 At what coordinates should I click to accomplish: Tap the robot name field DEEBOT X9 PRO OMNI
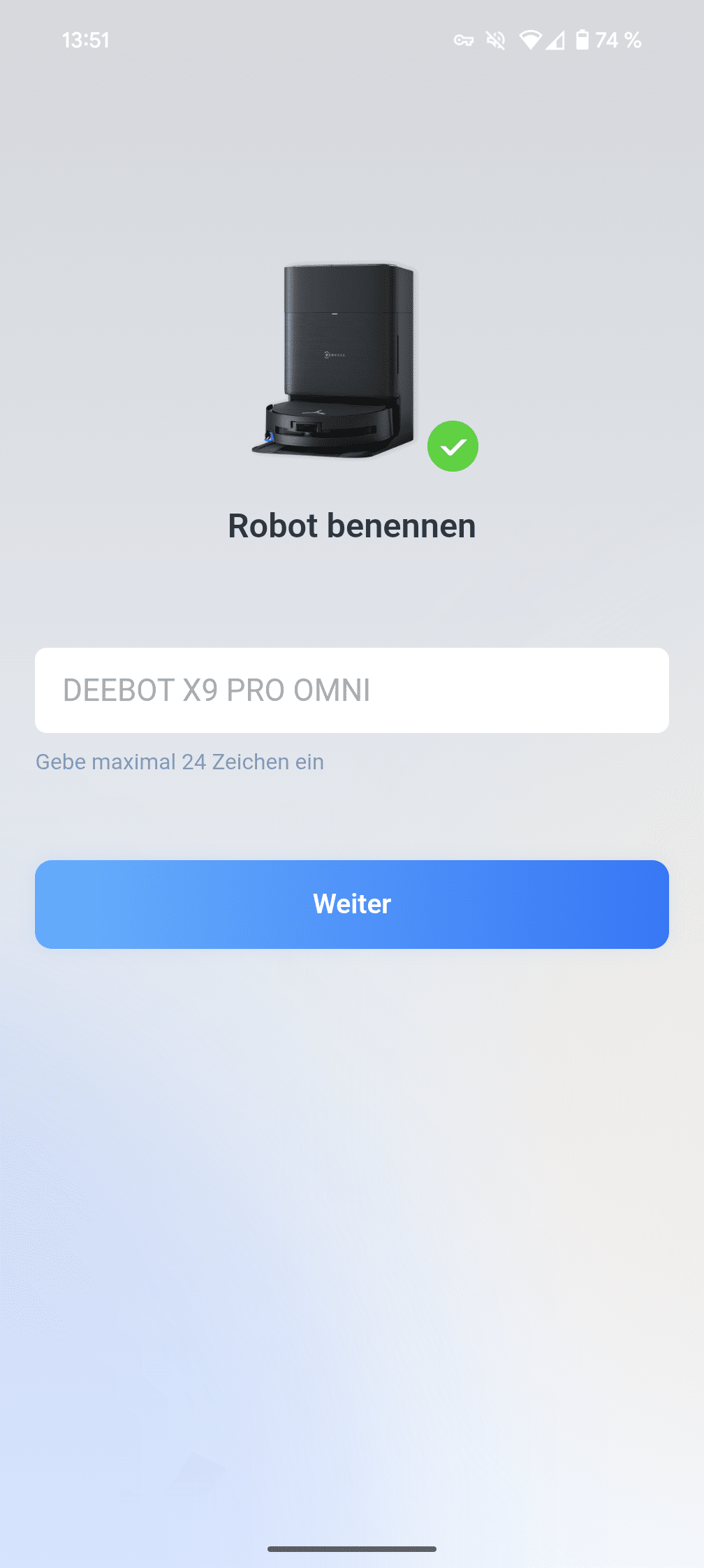tap(352, 690)
